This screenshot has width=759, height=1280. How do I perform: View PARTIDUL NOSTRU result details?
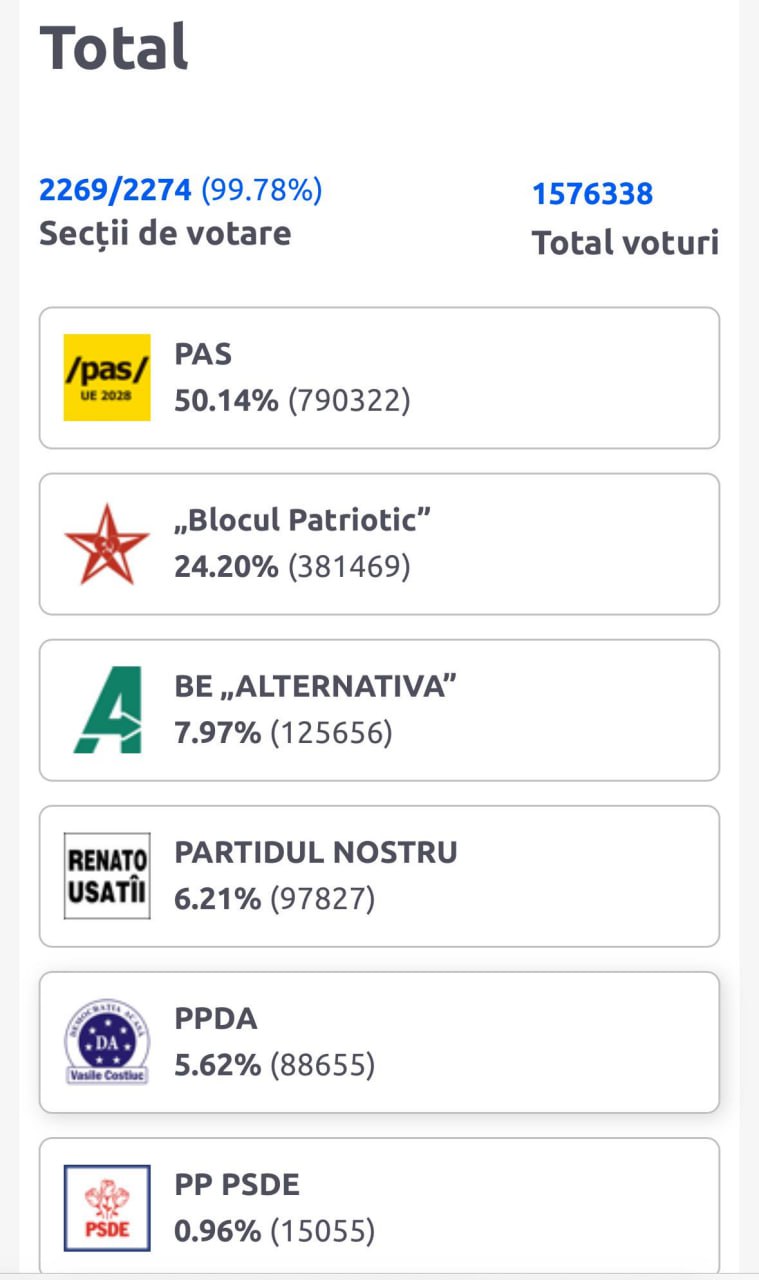(x=379, y=876)
